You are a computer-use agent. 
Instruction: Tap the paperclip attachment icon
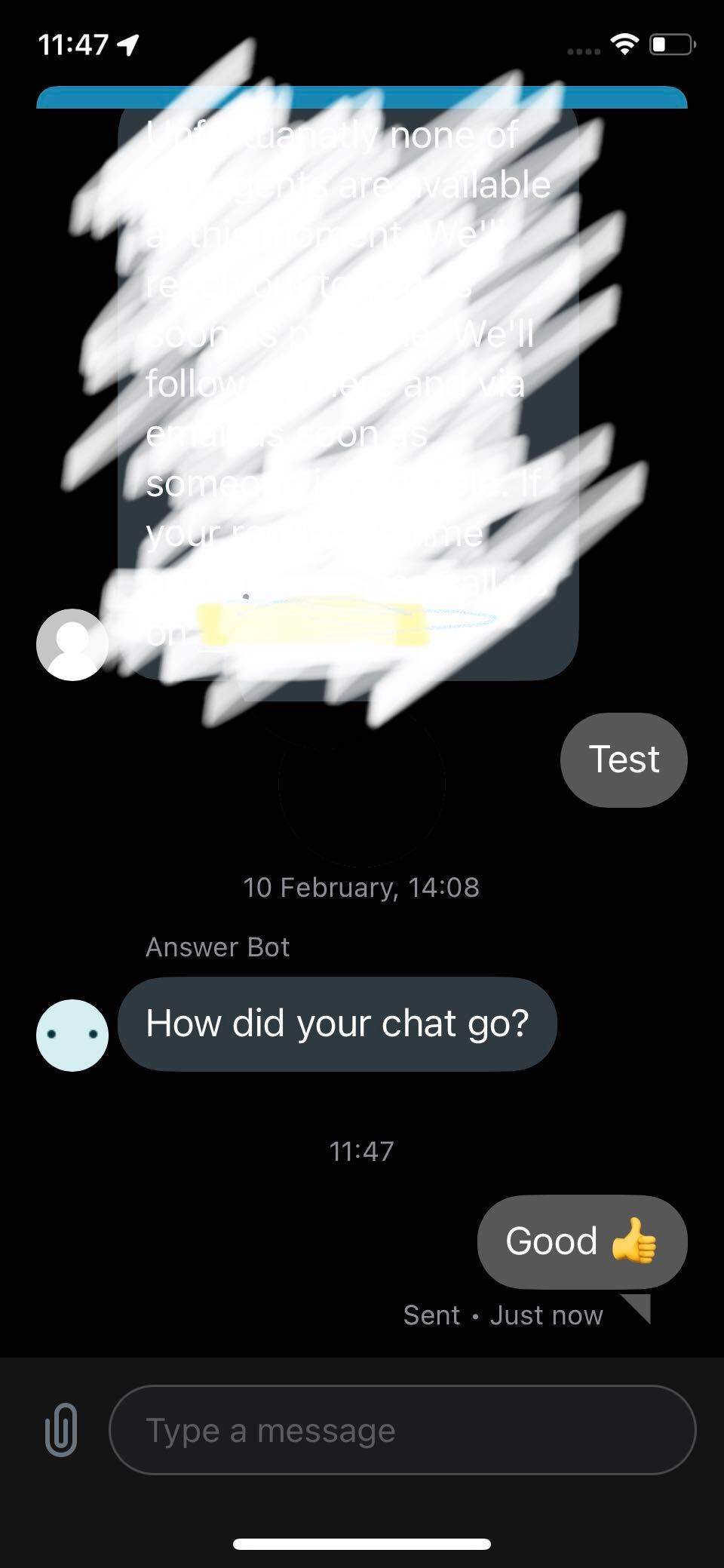[x=61, y=1429]
